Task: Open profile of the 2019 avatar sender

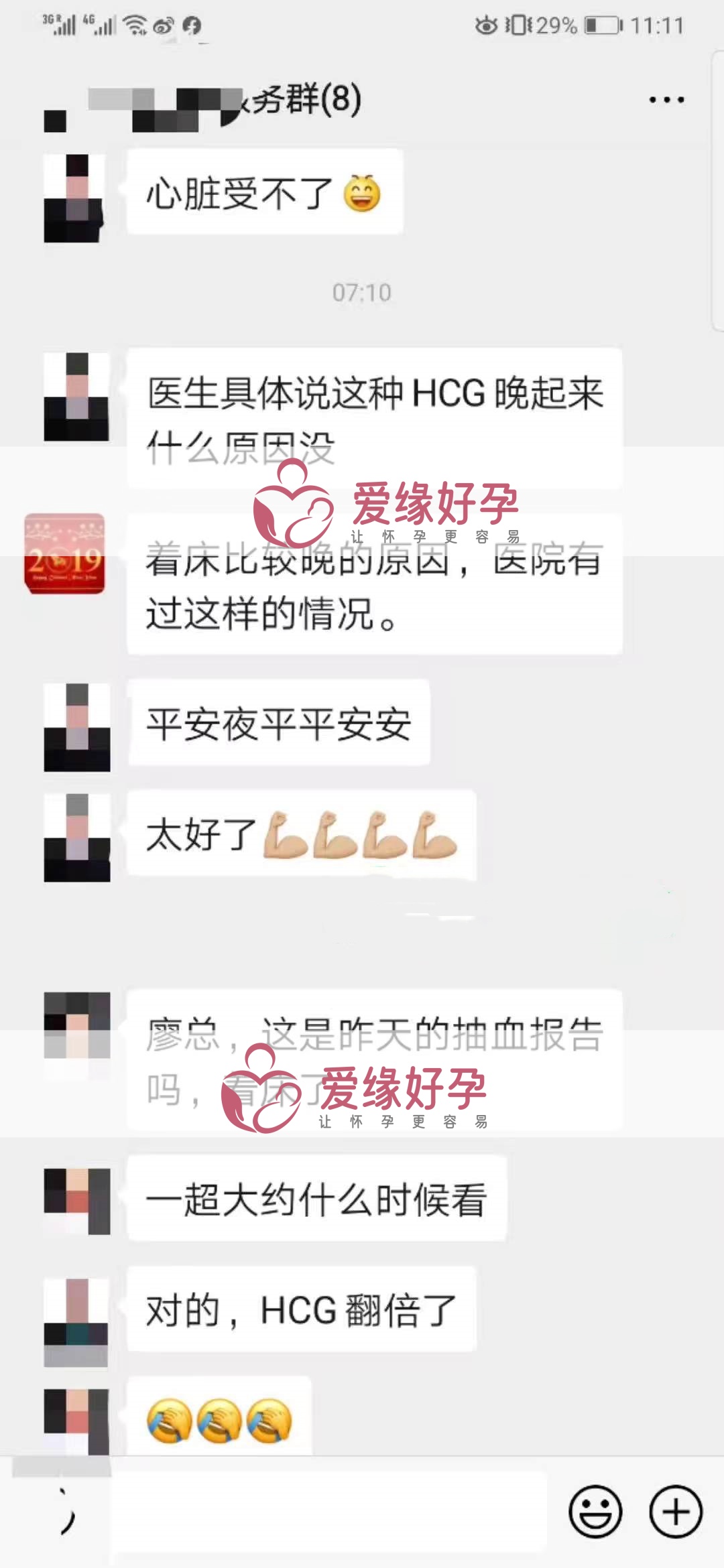Action: [x=64, y=553]
